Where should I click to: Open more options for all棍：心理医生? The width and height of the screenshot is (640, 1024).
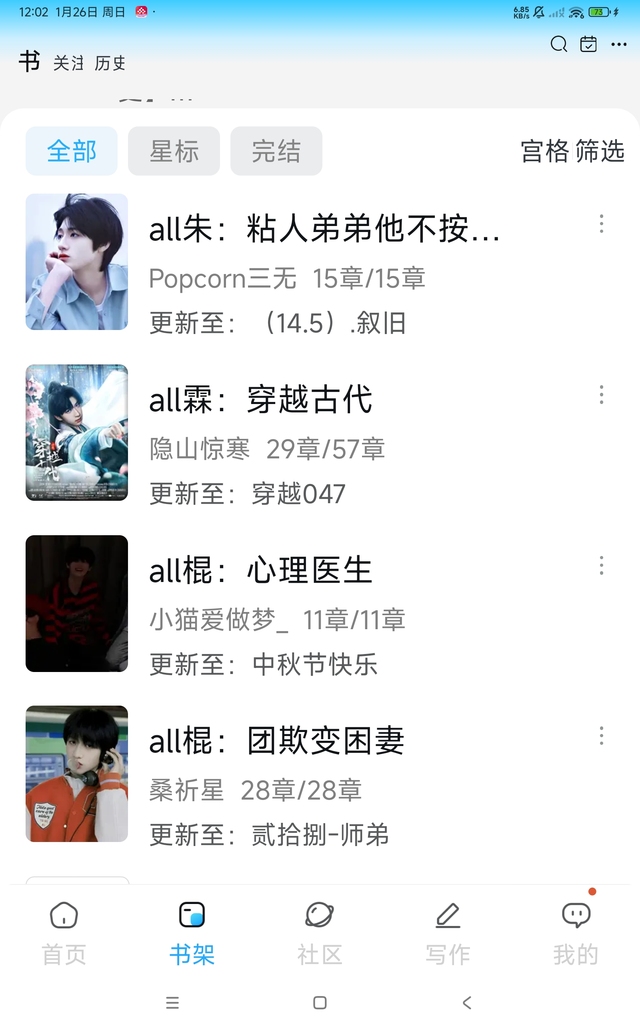[x=601, y=566]
